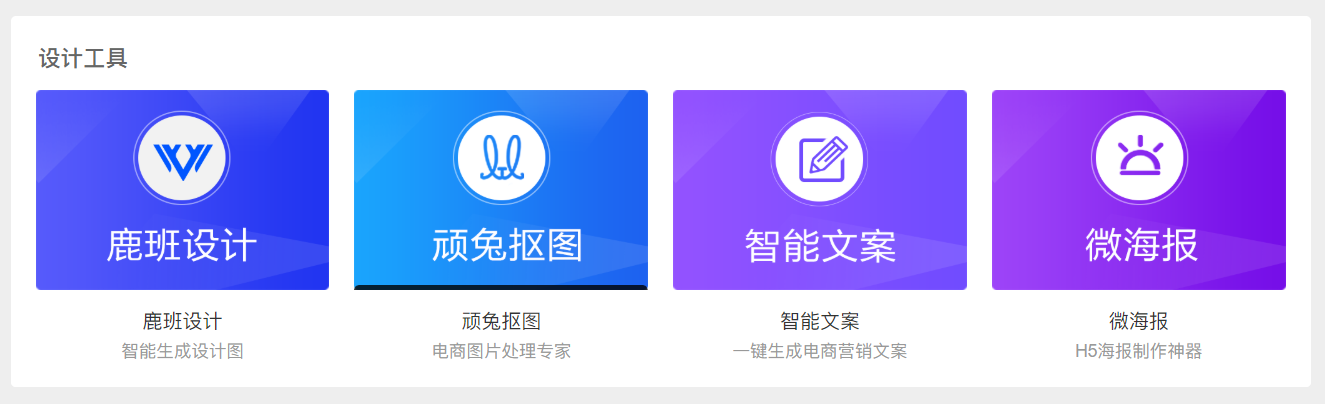
Task: Open the 智能文案 copywriting tool card
Action: click(x=819, y=190)
